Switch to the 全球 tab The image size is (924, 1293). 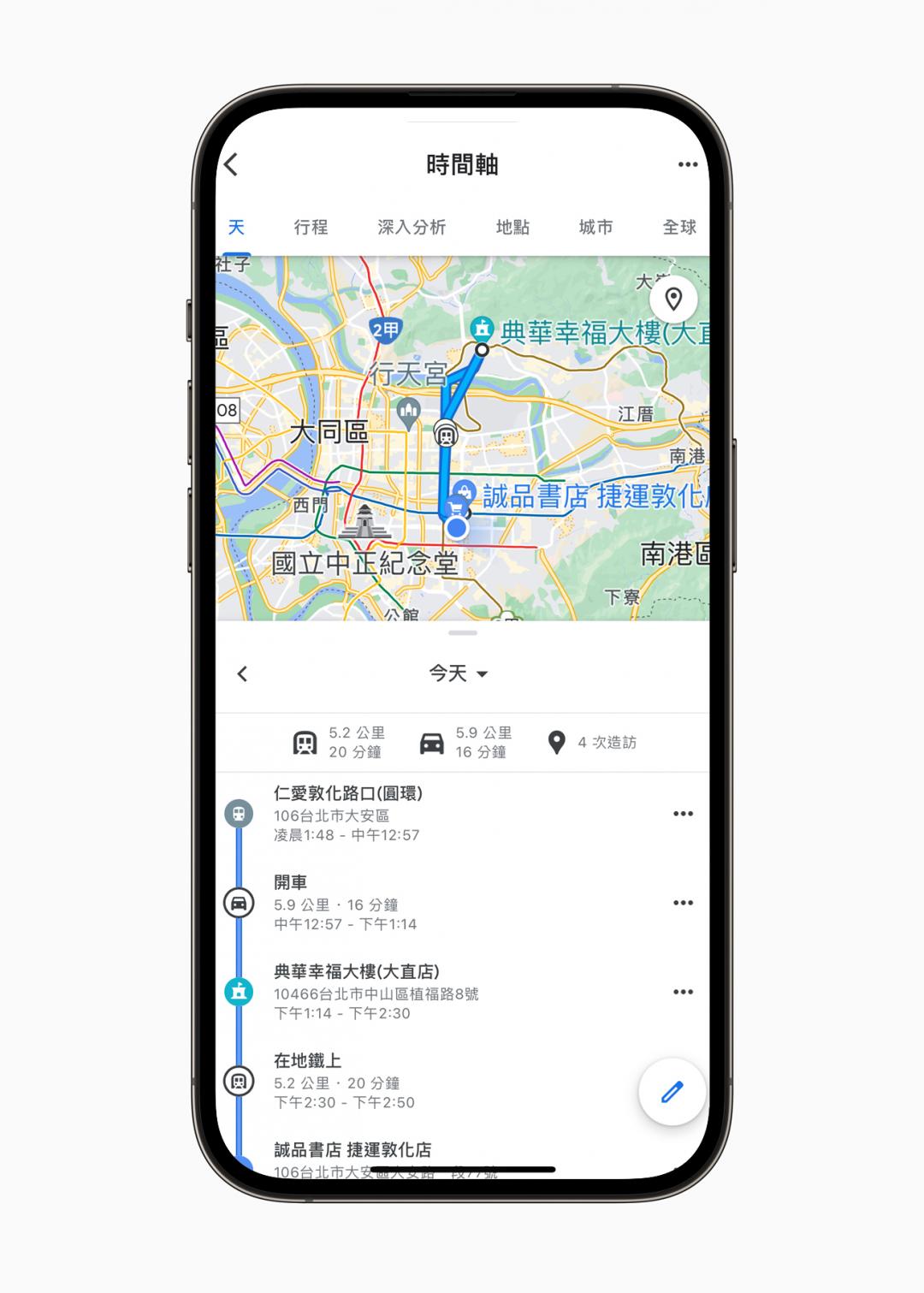point(678,227)
